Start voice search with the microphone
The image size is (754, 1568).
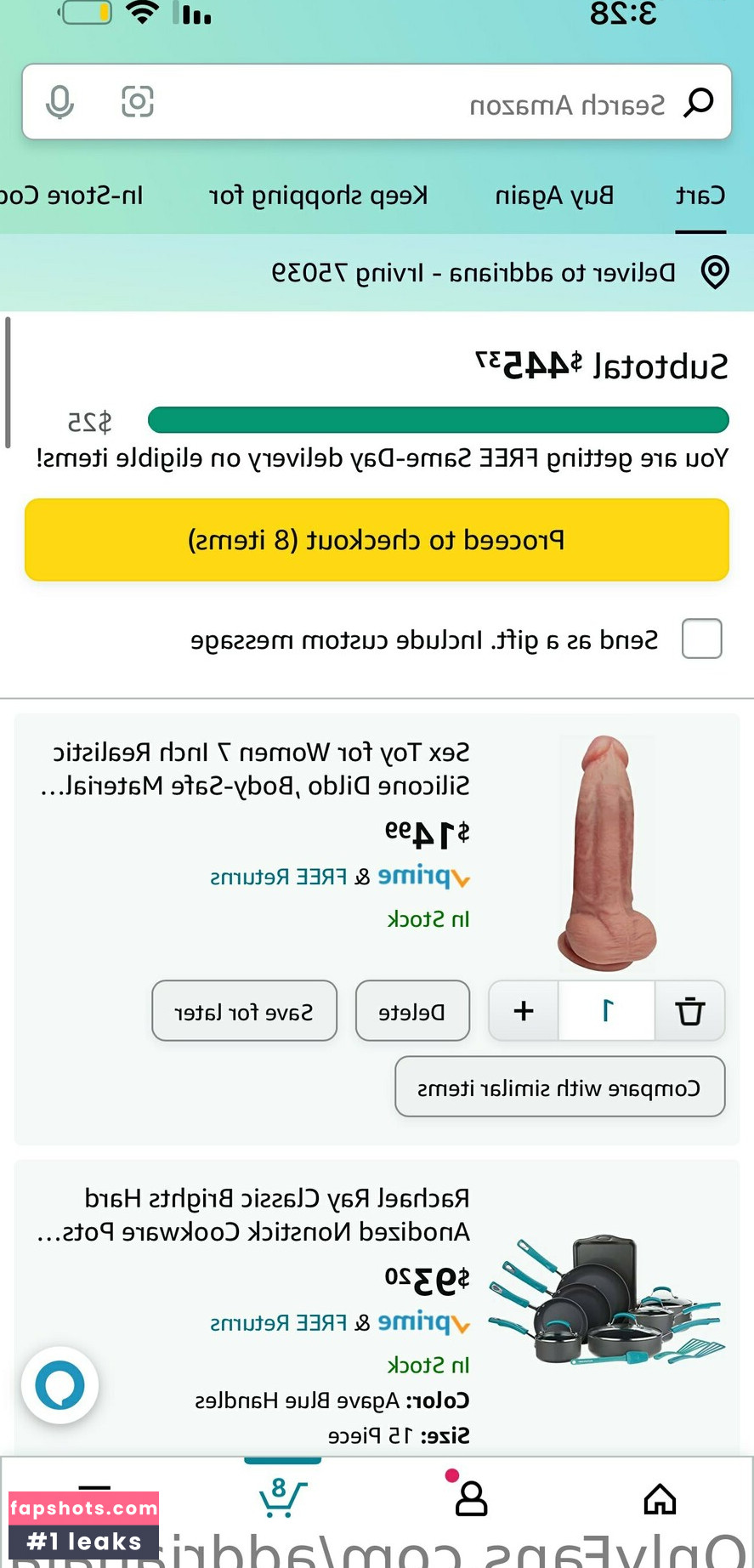pyautogui.click(x=60, y=103)
